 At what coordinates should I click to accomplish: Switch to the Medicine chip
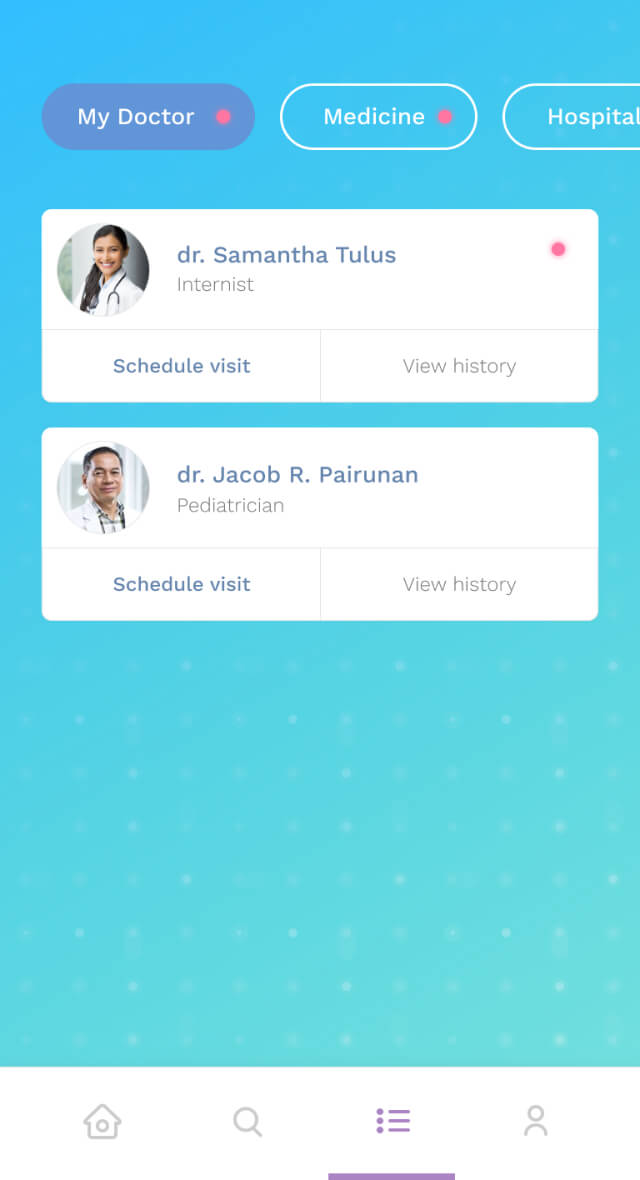click(x=378, y=117)
